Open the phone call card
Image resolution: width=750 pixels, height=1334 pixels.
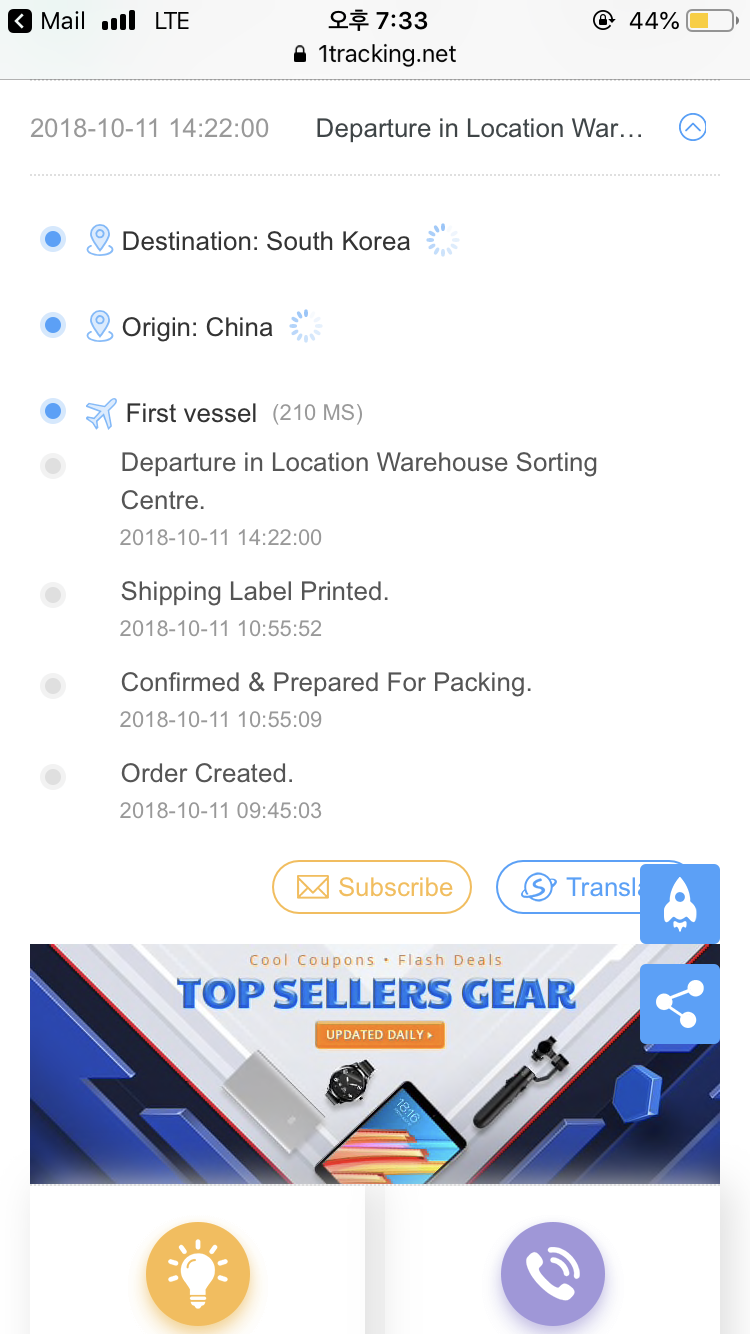(552, 1272)
